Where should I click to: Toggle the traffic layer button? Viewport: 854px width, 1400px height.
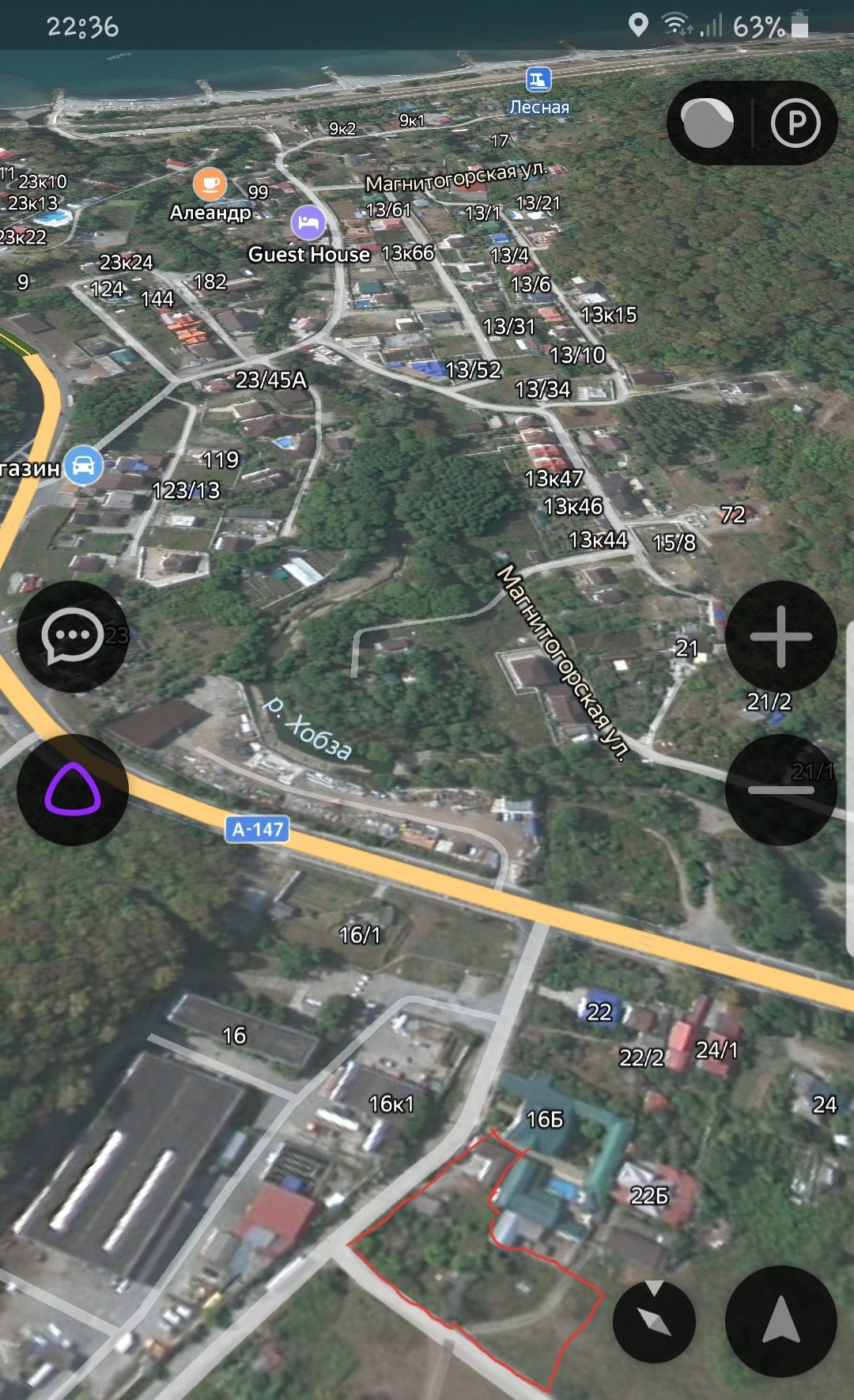click(708, 123)
